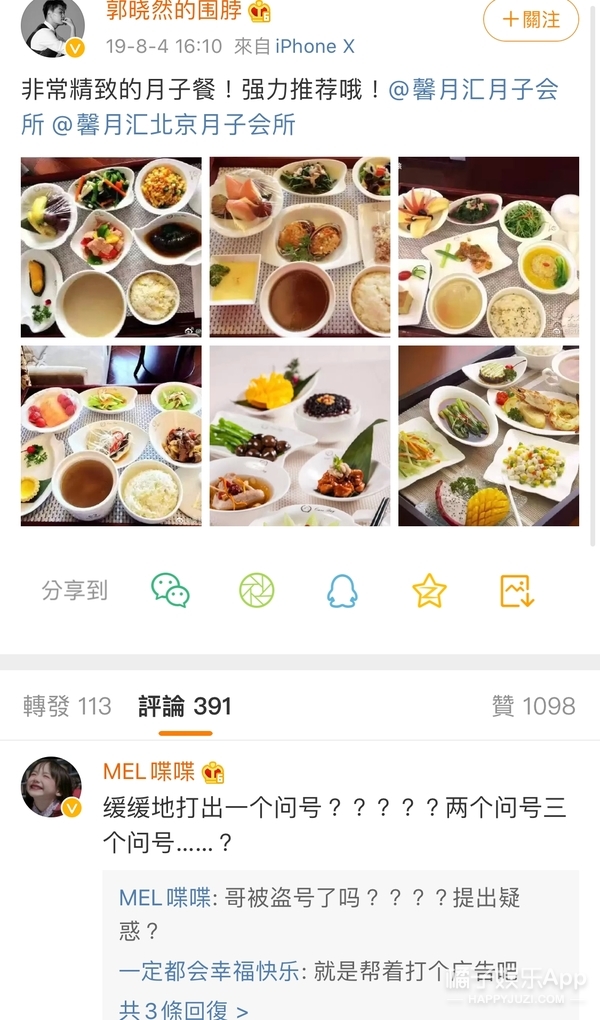Open the second photo in the top row
This screenshot has width=600, height=1020.
300,247
